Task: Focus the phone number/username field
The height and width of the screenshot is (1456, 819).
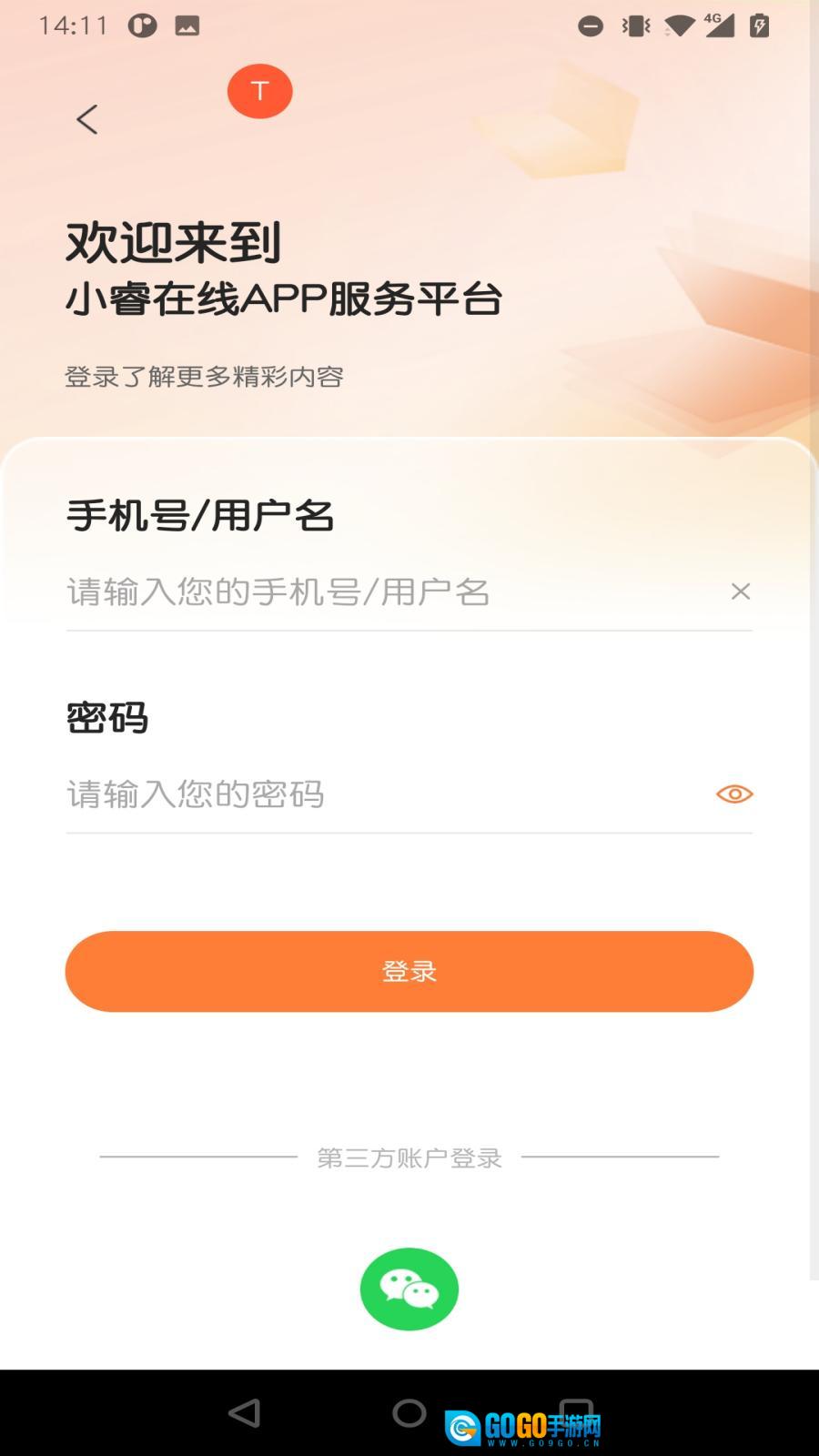Action: (x=382, y=592)
